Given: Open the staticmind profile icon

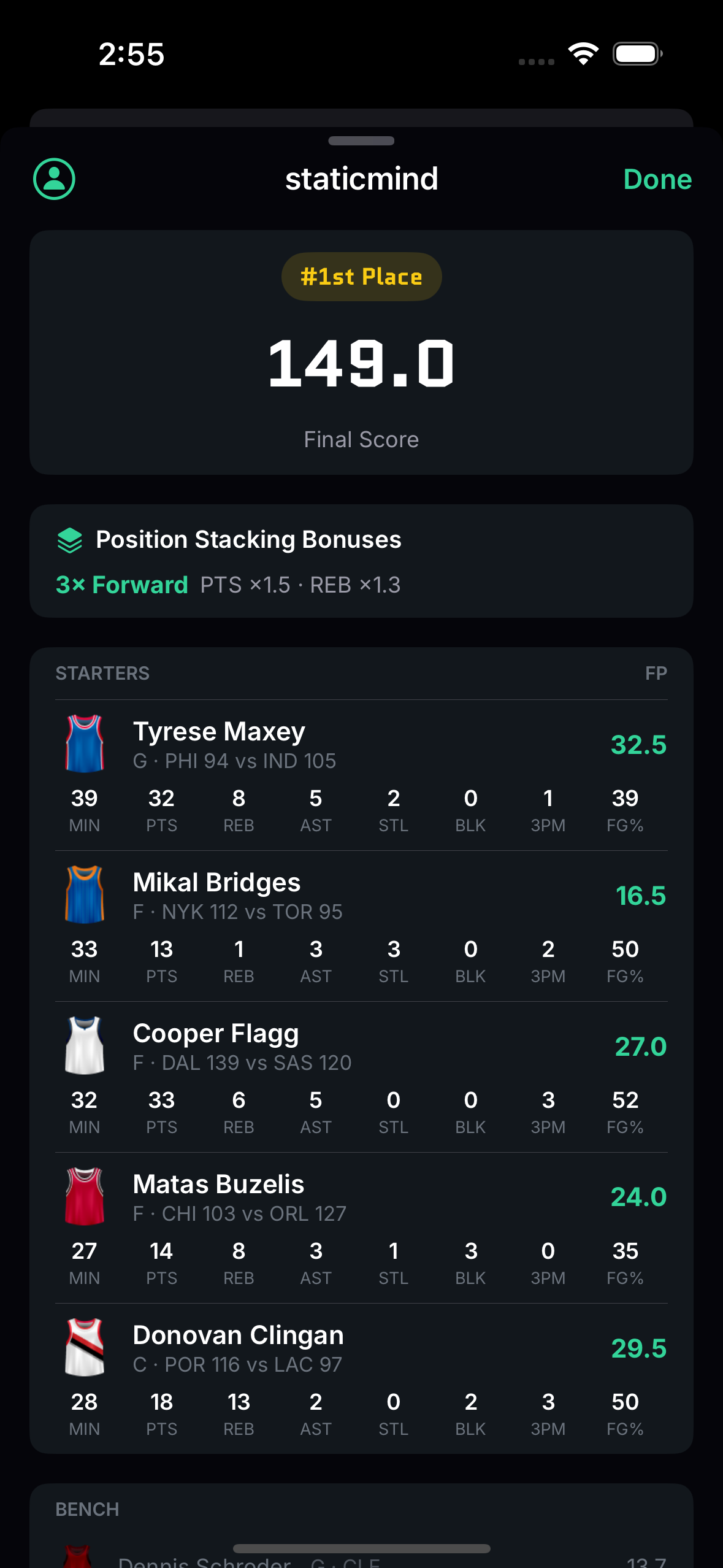Looking at the screenshot, I should (x=54, y=179).
